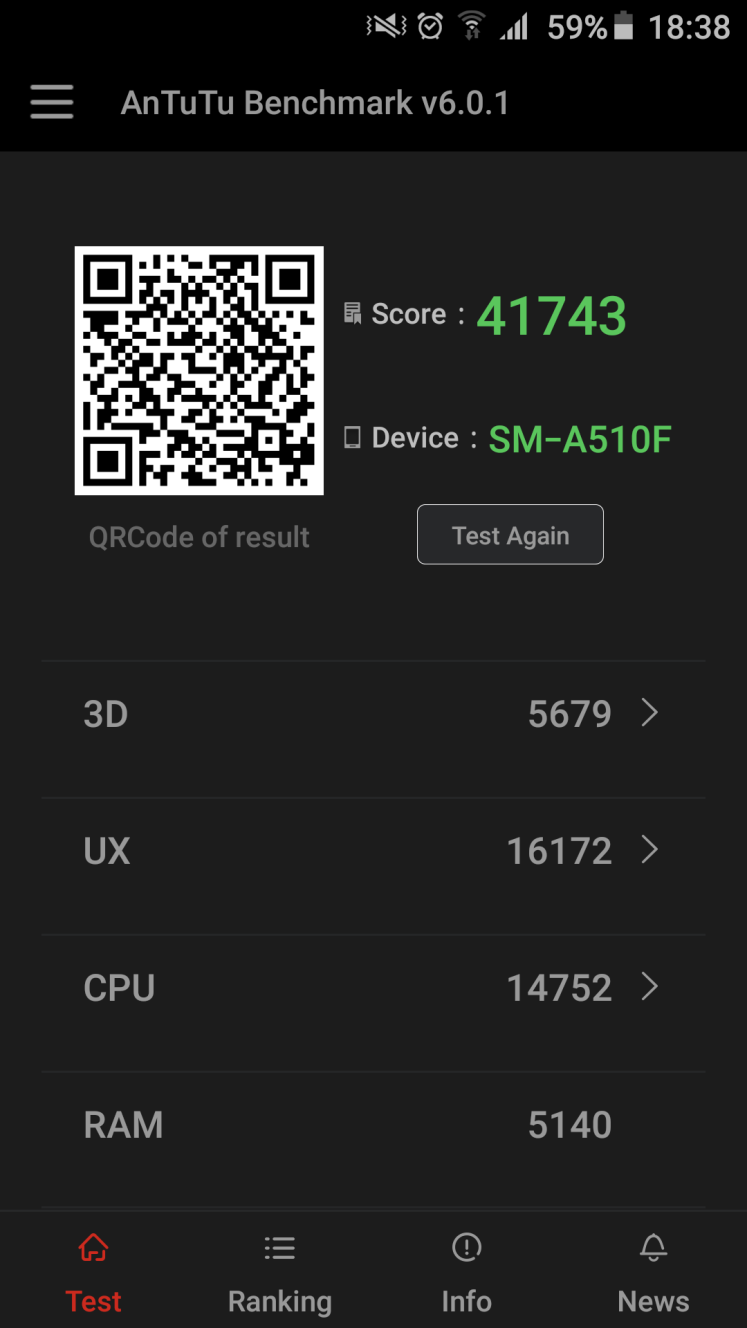Screen dimensions: 747x1328
Task: Tap the Test Again button
Action: [x=510, y=535]
